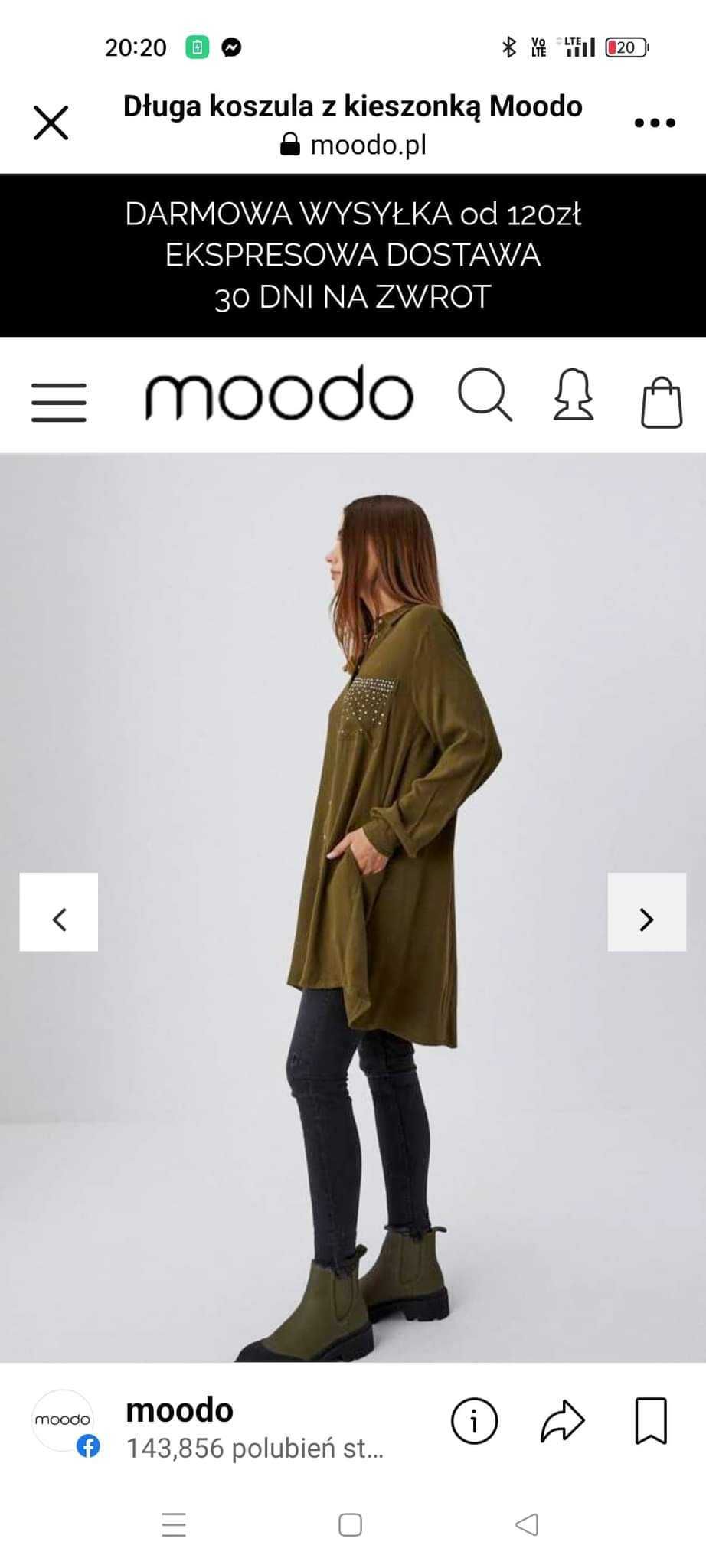
Task: Share this moodo page
Action: click(563, 1421)
